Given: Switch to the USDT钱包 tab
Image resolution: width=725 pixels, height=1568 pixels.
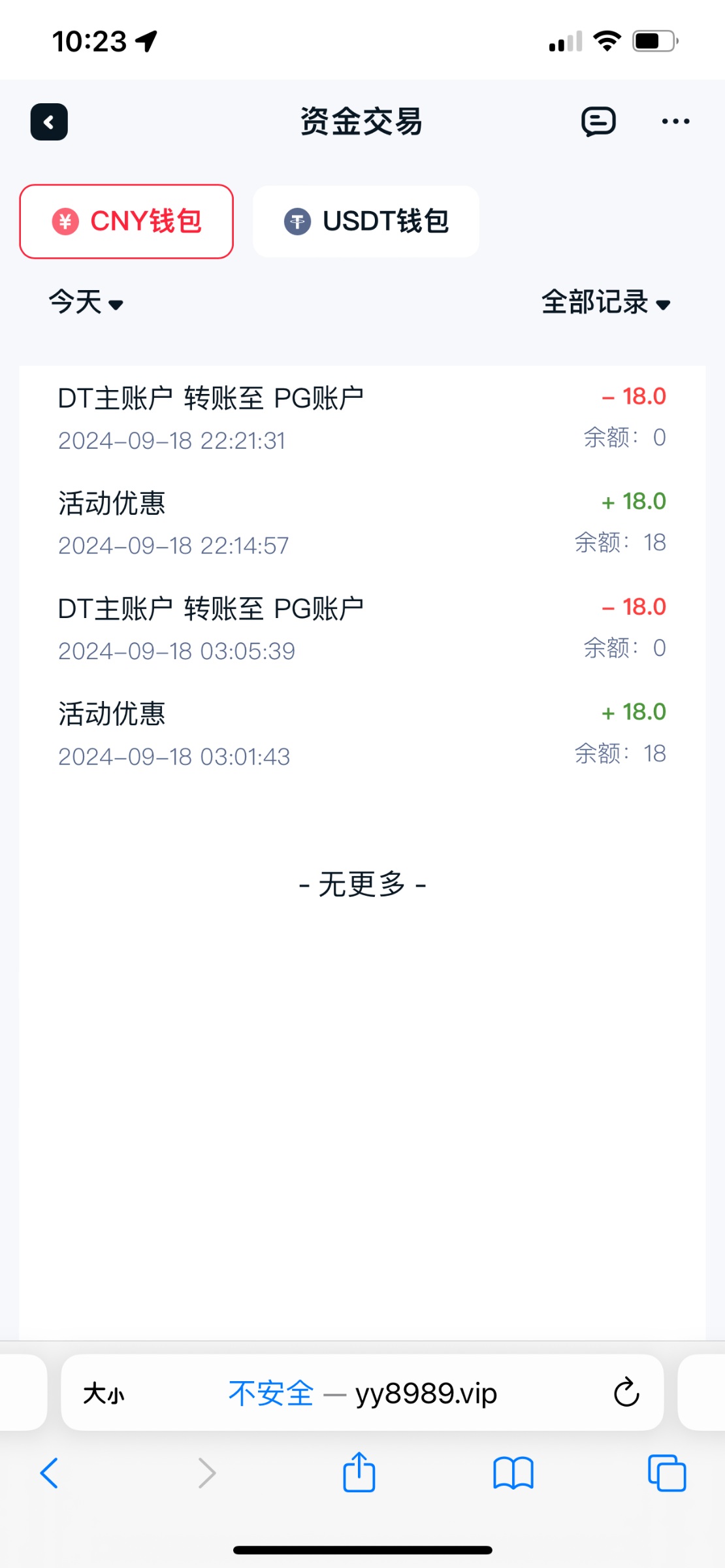Looking at the screenshot, I should pyautogui.click(x=366, y=221).
